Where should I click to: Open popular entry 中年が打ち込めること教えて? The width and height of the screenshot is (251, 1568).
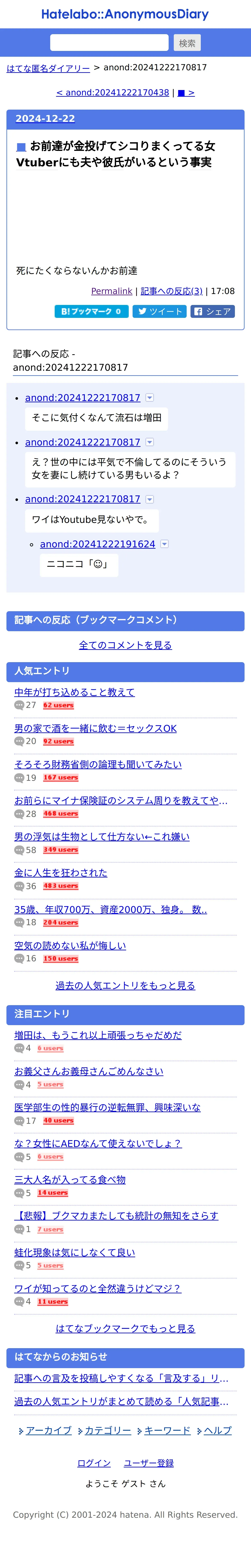coord(75,692)
